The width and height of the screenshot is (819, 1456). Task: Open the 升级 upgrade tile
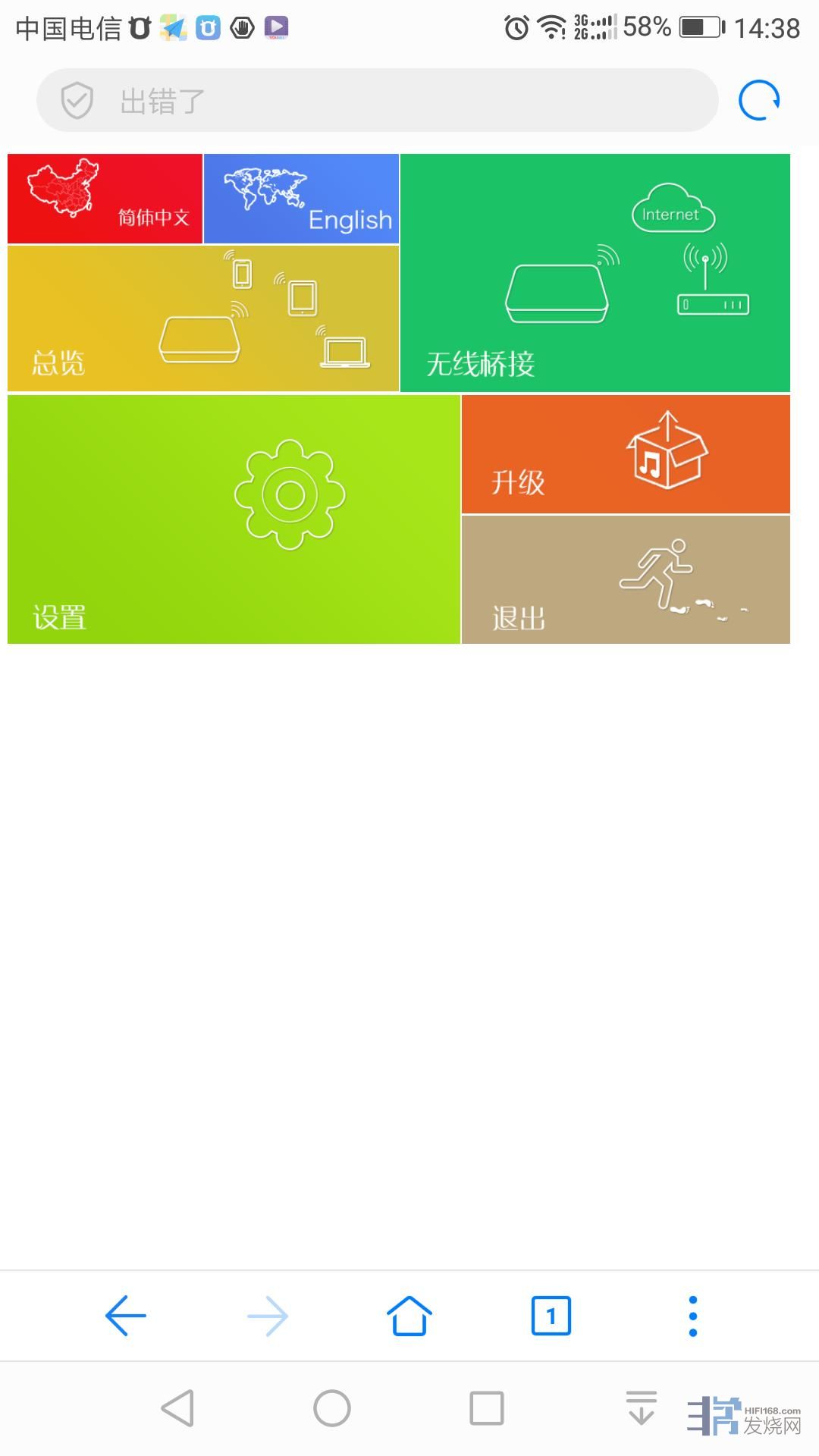(626, 454)
